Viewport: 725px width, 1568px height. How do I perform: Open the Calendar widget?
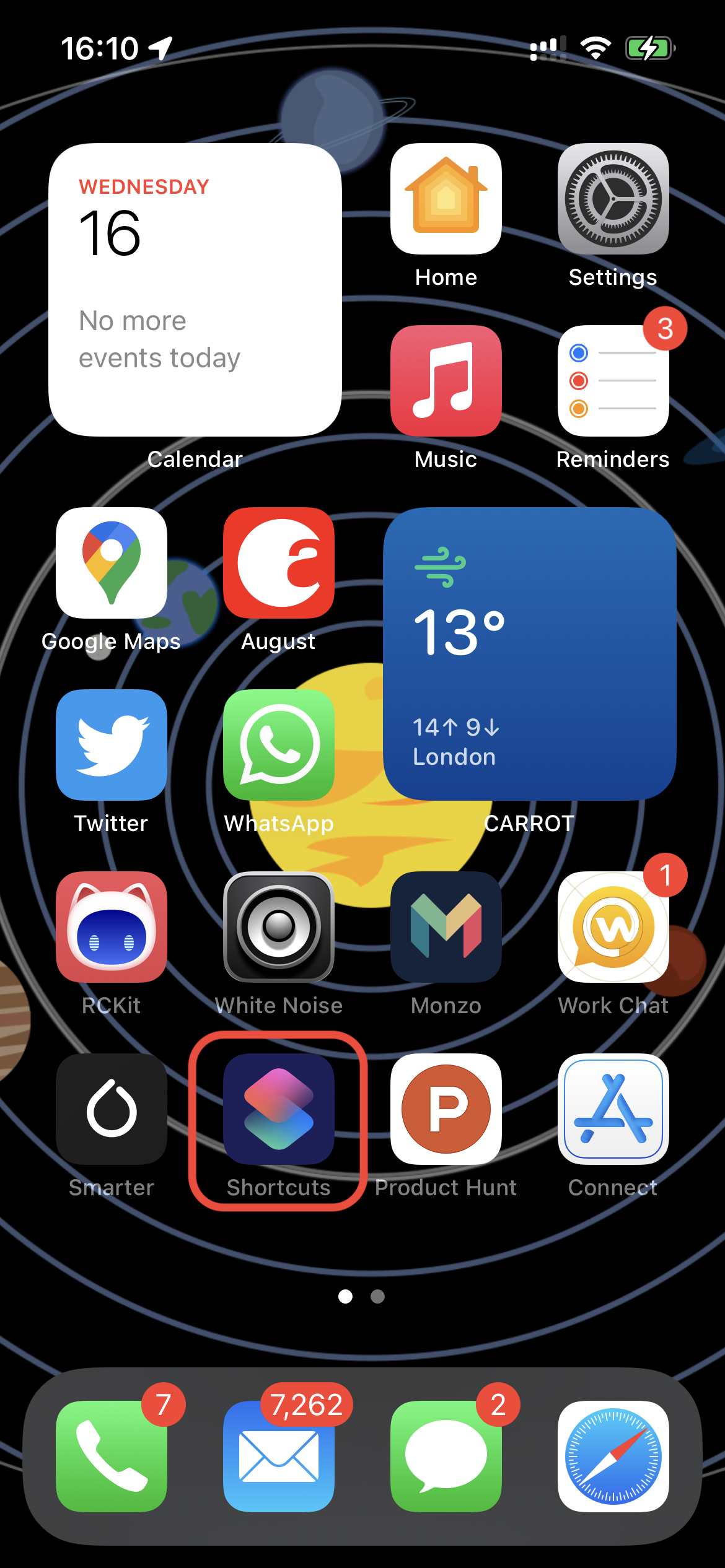(195, 290)
